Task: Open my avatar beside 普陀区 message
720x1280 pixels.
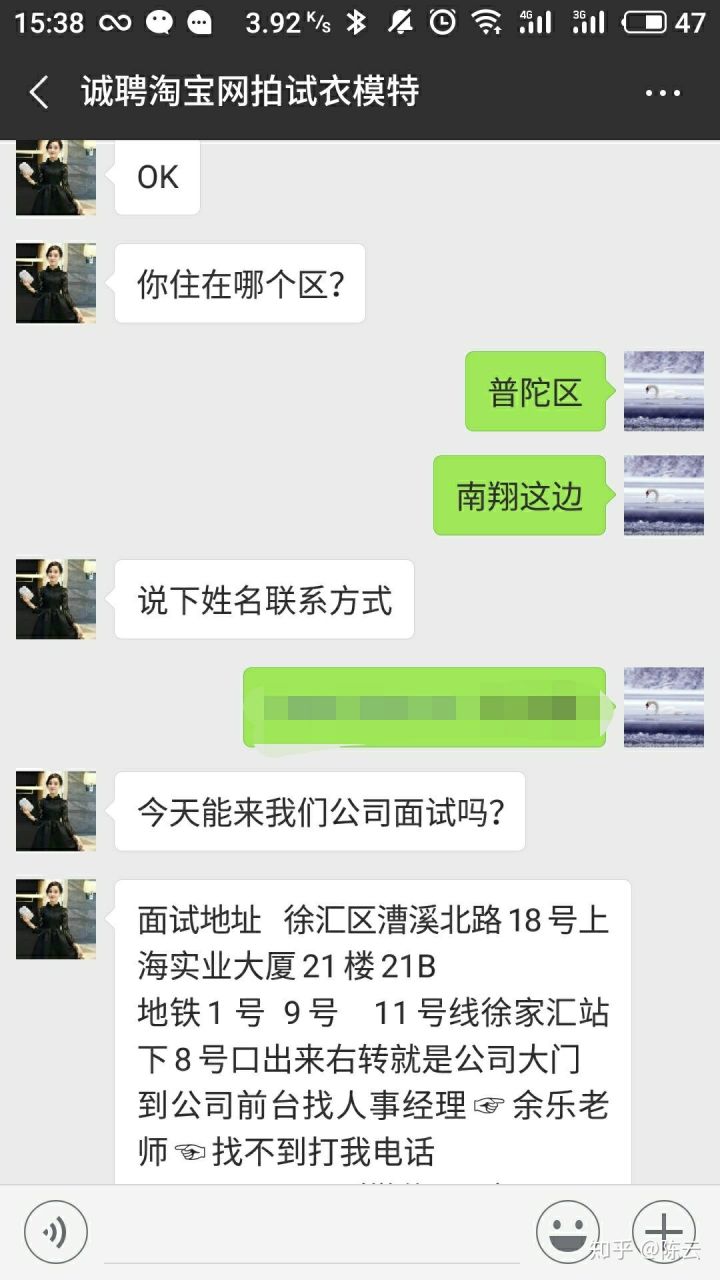Action: point(664,391)
